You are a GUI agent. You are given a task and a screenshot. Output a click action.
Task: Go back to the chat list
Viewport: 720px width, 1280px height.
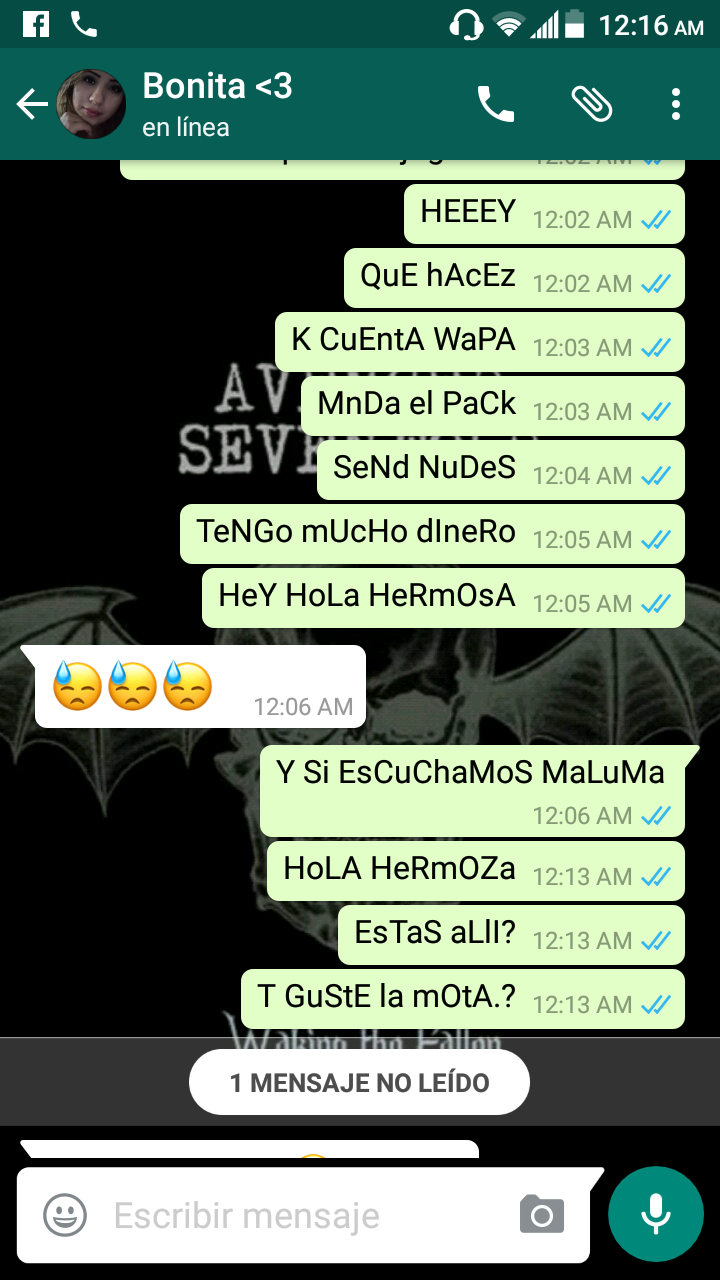[x=32, y=104]
